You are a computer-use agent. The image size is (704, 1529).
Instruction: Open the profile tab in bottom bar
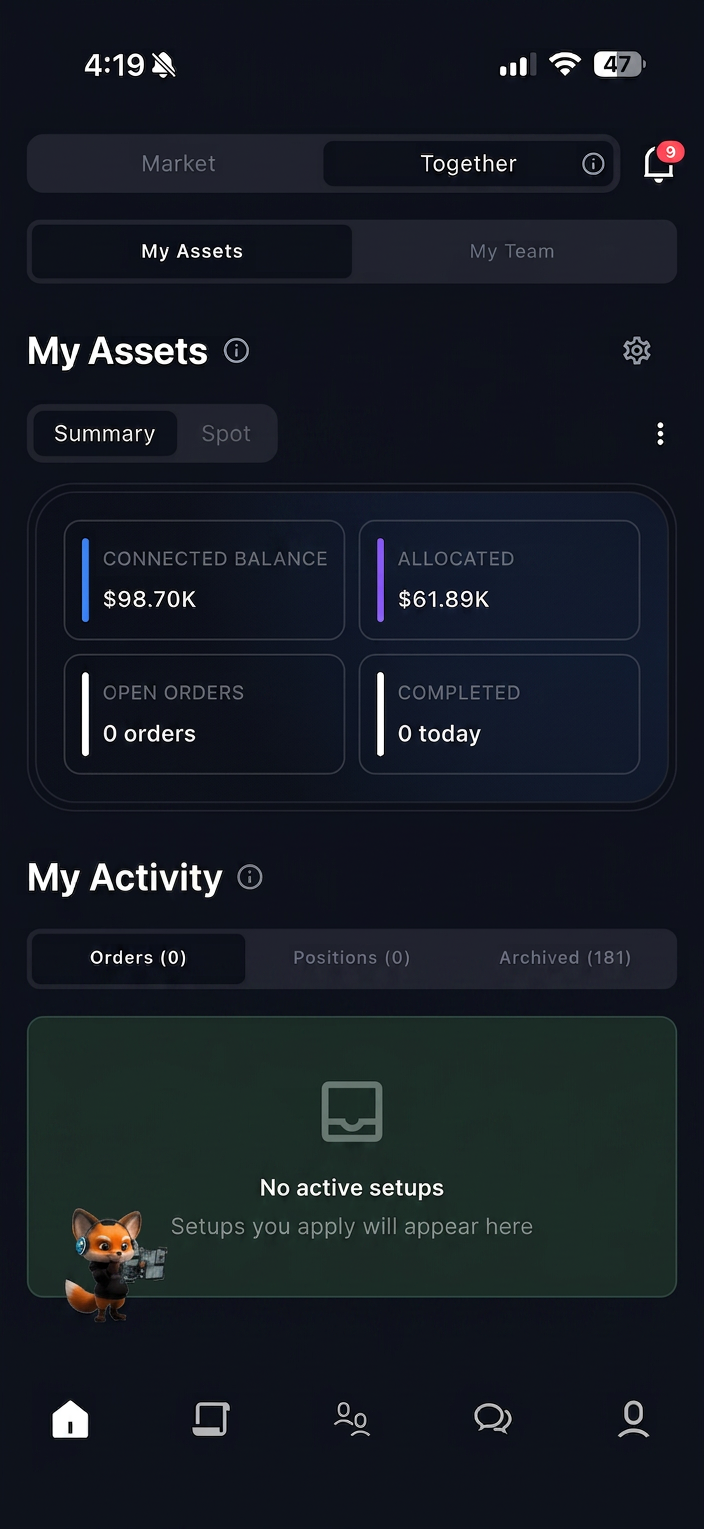(633, 1418)
